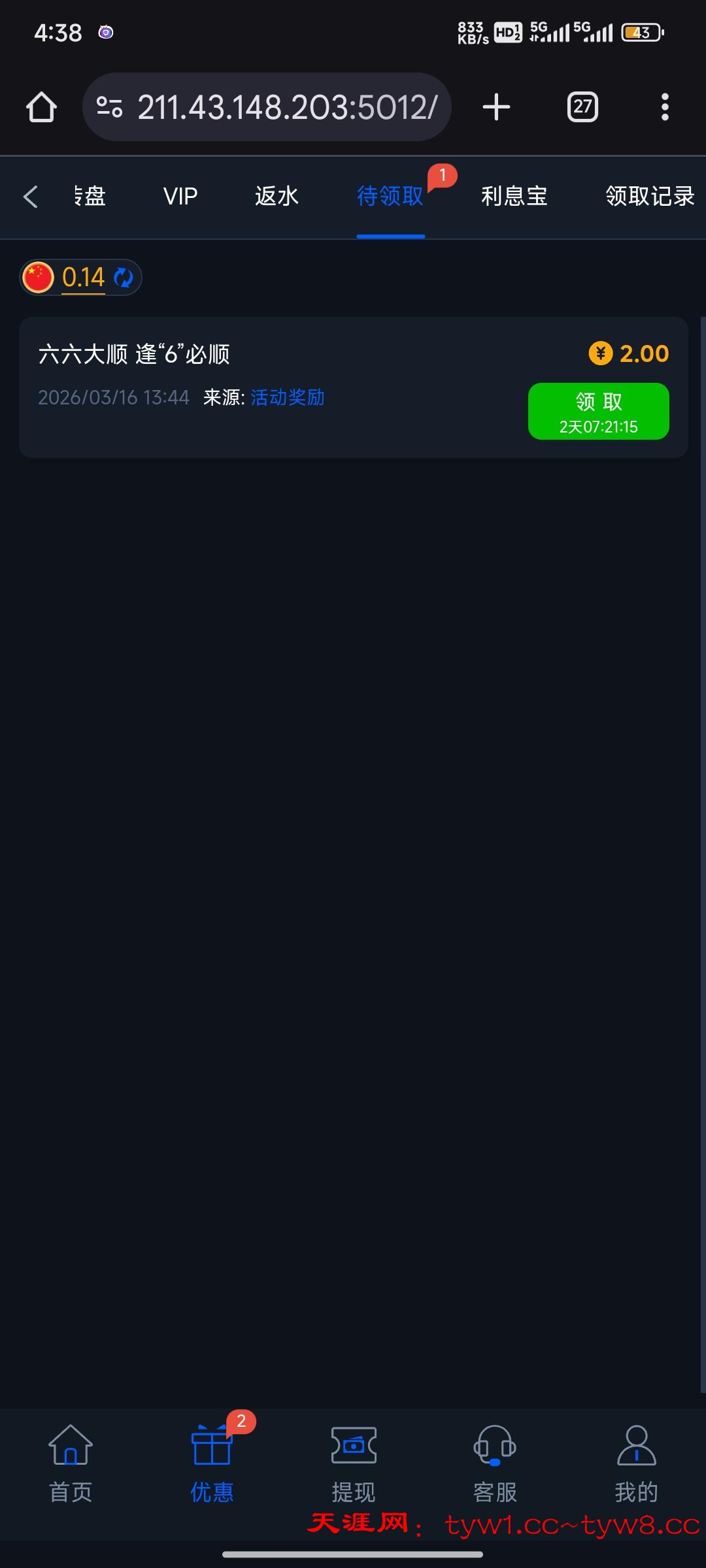The width and height of the screenshot is (706, 1568).
Task: Go to the browser home page
Action: point(41,107)
